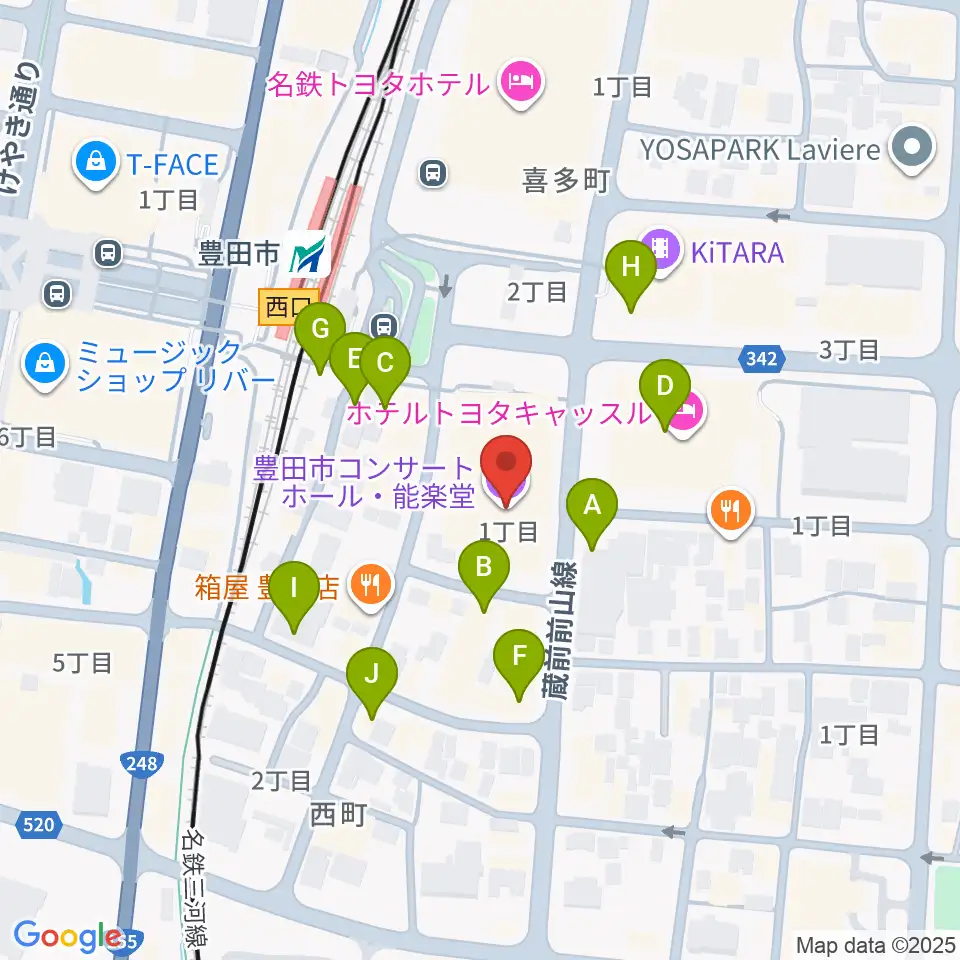Open the 名鉄トヨタホテル hotel pin
960x960 pixels.
point(521,83)
